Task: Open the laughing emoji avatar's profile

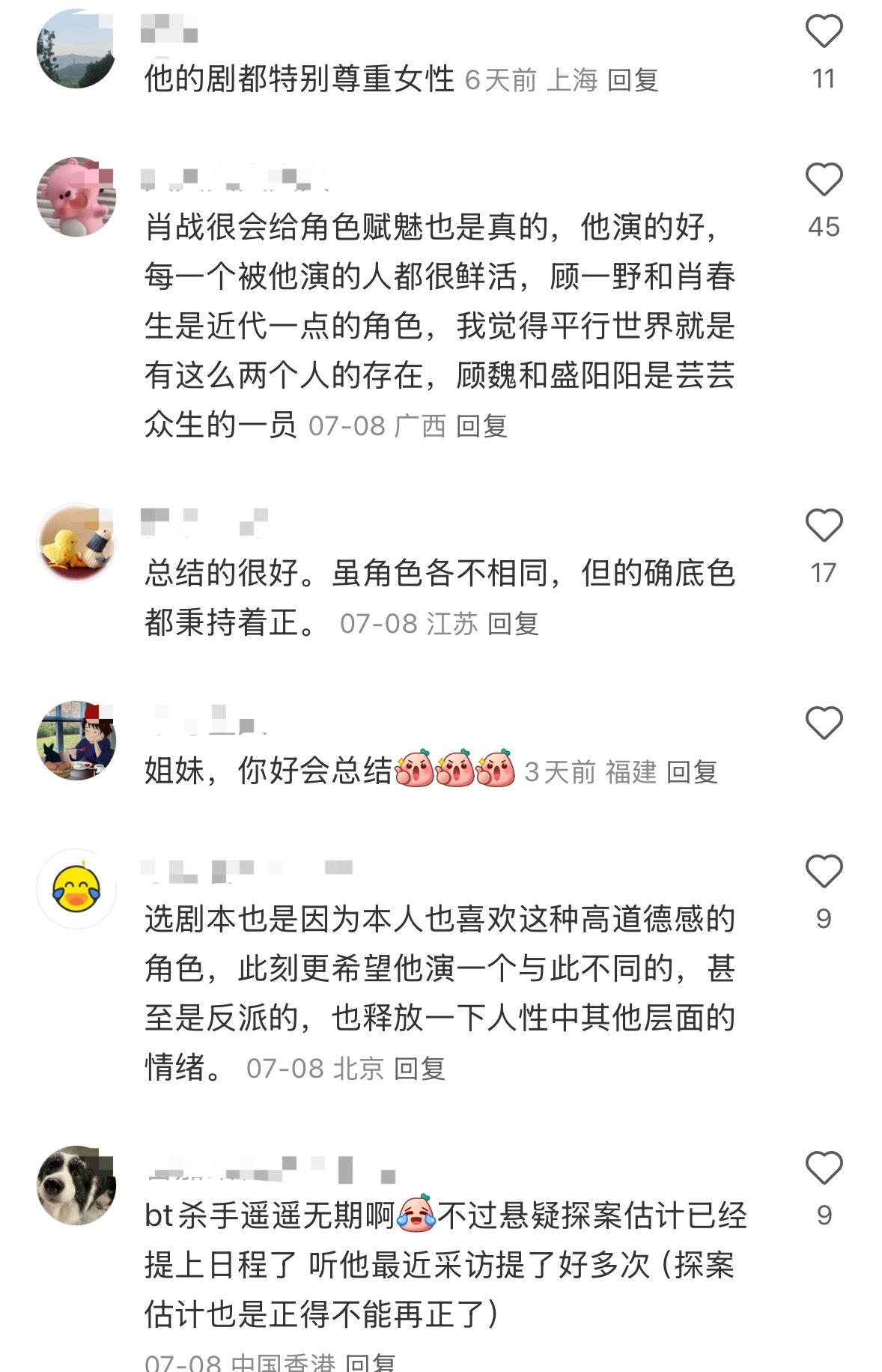Action: tap(76, 889)
